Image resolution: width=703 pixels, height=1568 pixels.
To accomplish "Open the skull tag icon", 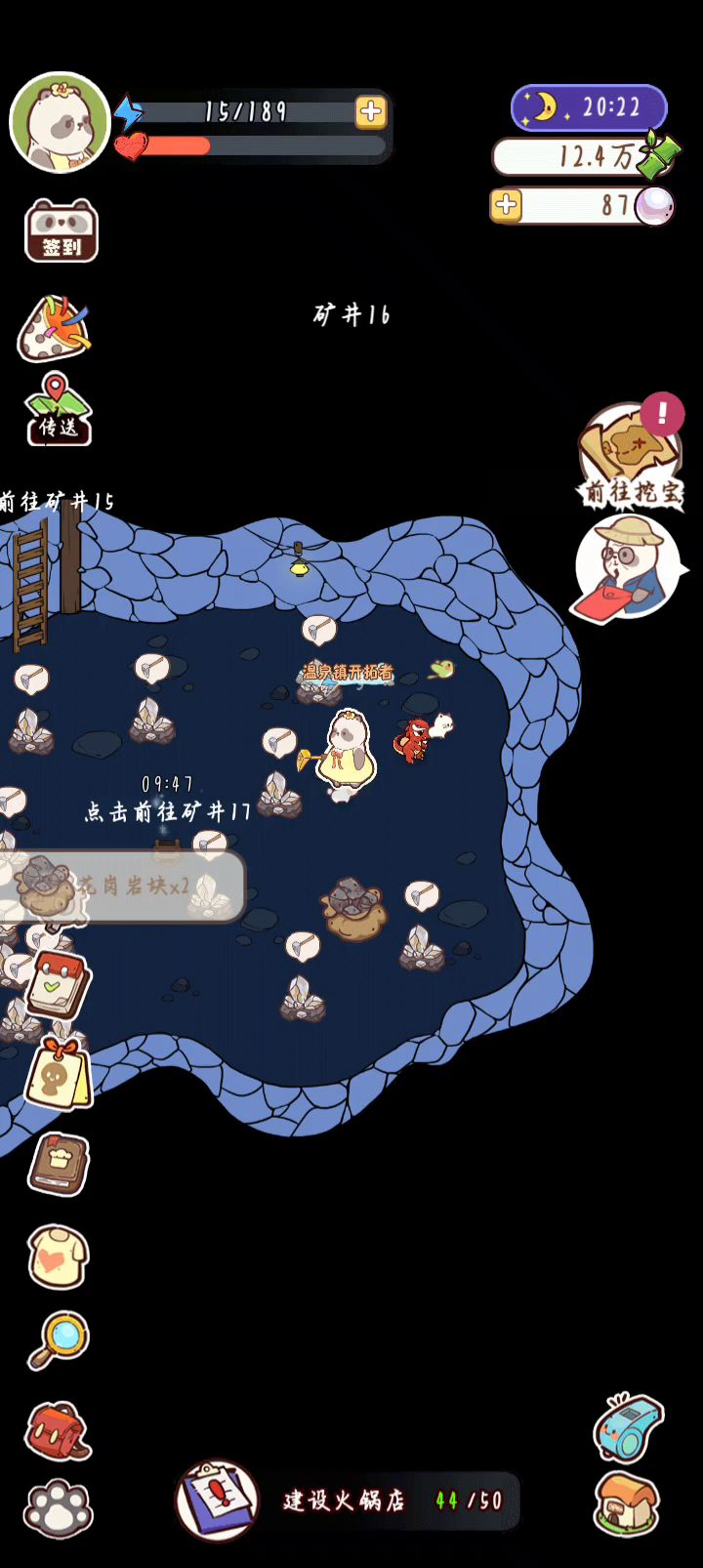I will click(x=59, y=1074).
